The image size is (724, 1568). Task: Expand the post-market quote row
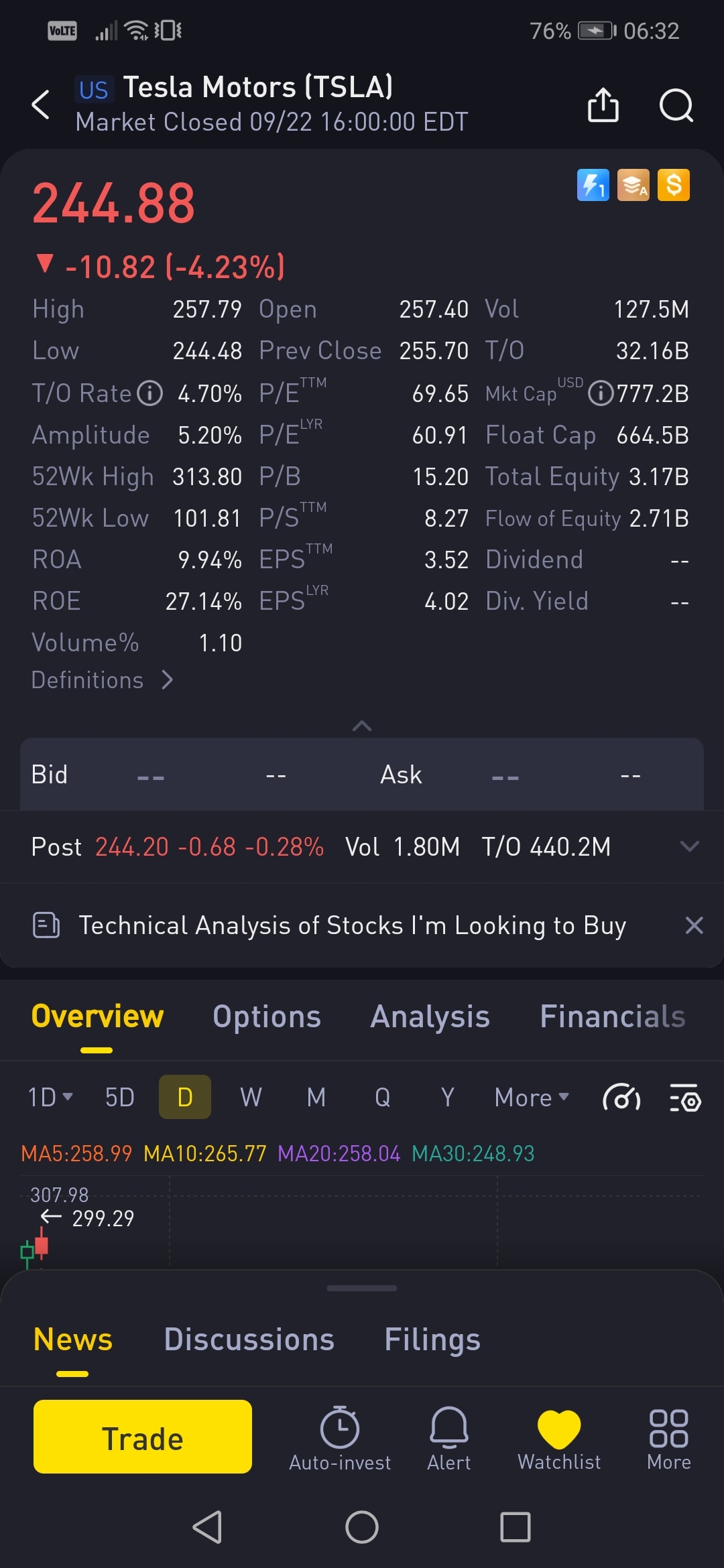tap(689, 846)
